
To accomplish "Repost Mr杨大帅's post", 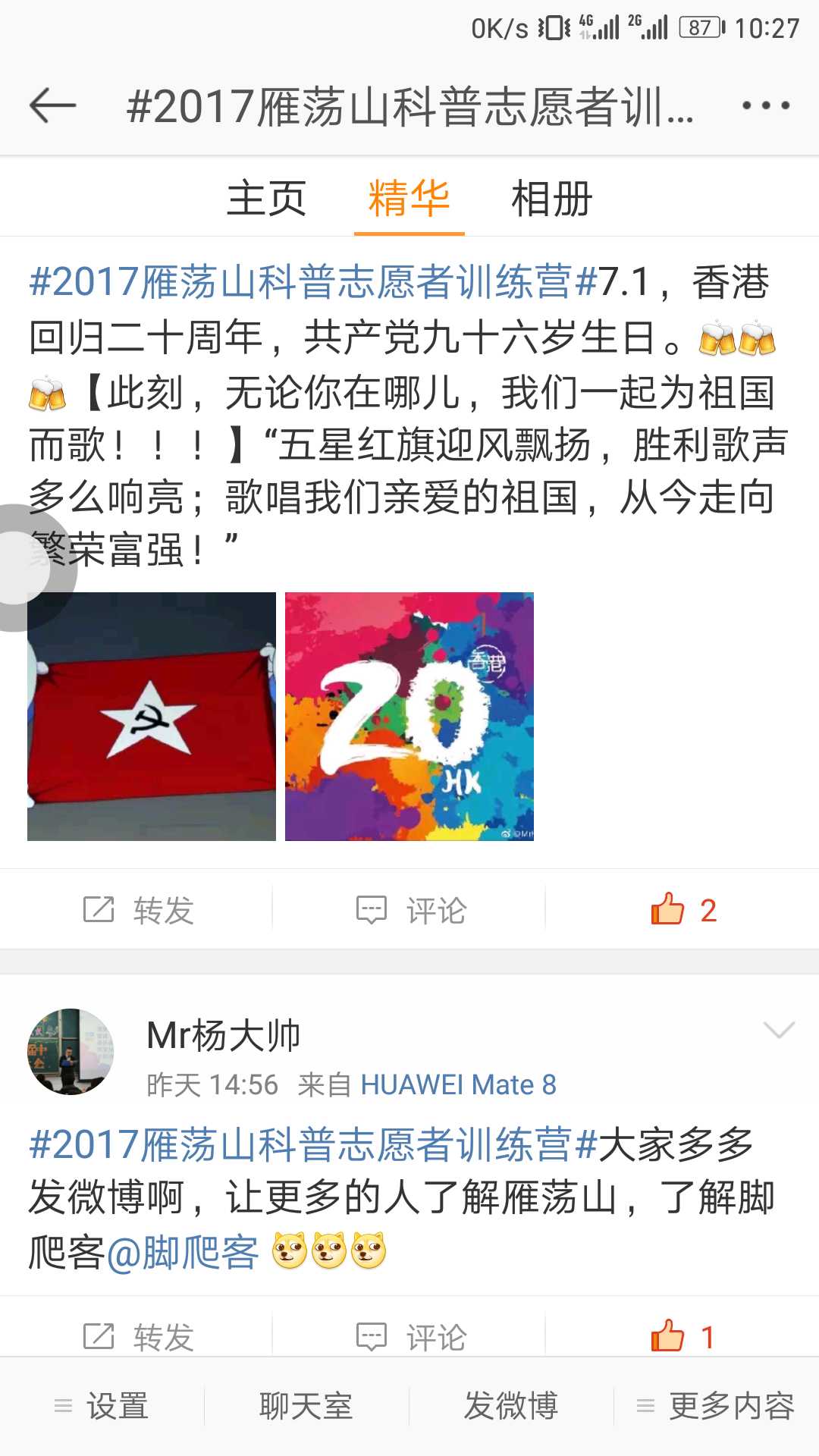I will point(138,1336).
